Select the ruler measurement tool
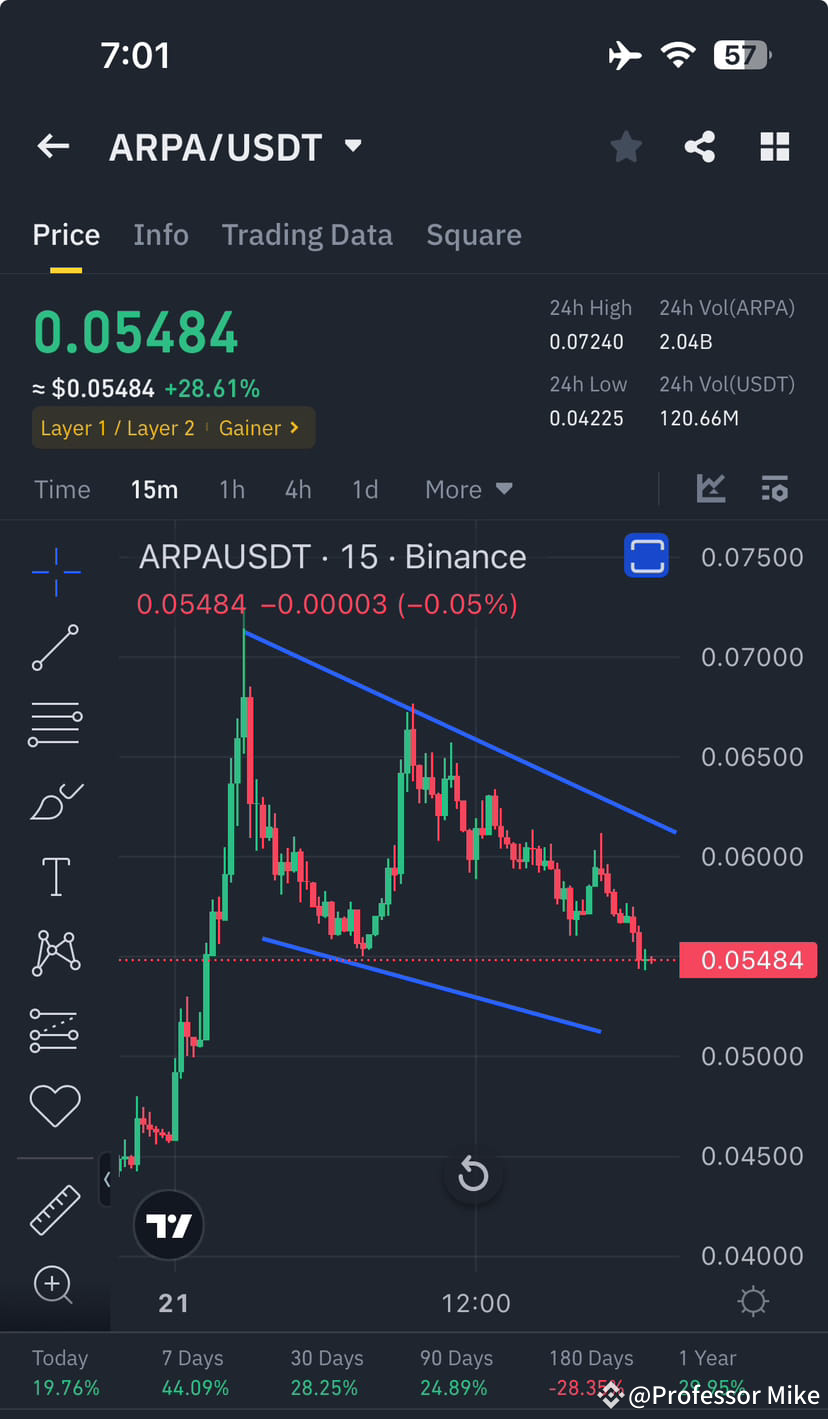This screenshot has width=828, height=1419. click(55, 1210)
